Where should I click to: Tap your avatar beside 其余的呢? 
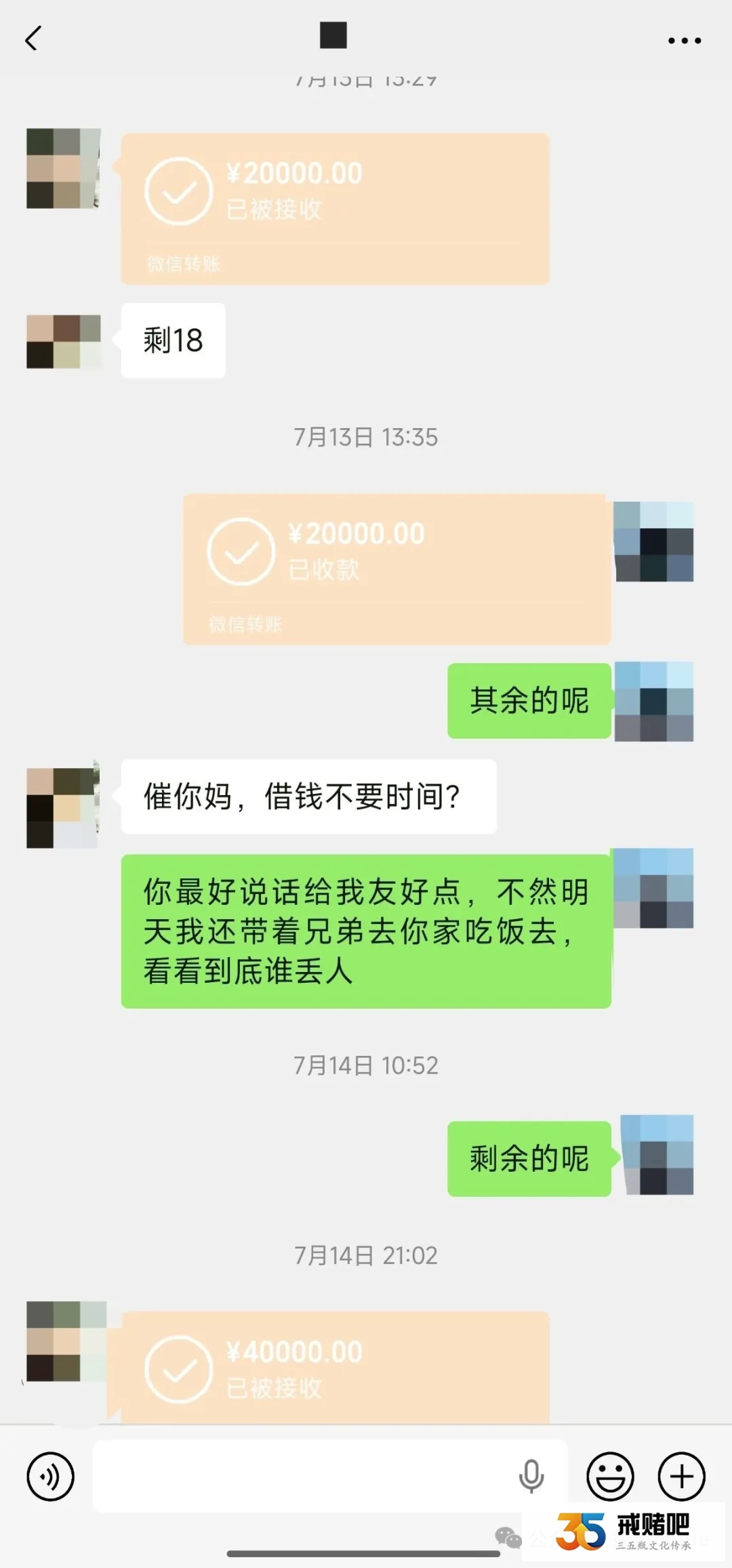656,702
